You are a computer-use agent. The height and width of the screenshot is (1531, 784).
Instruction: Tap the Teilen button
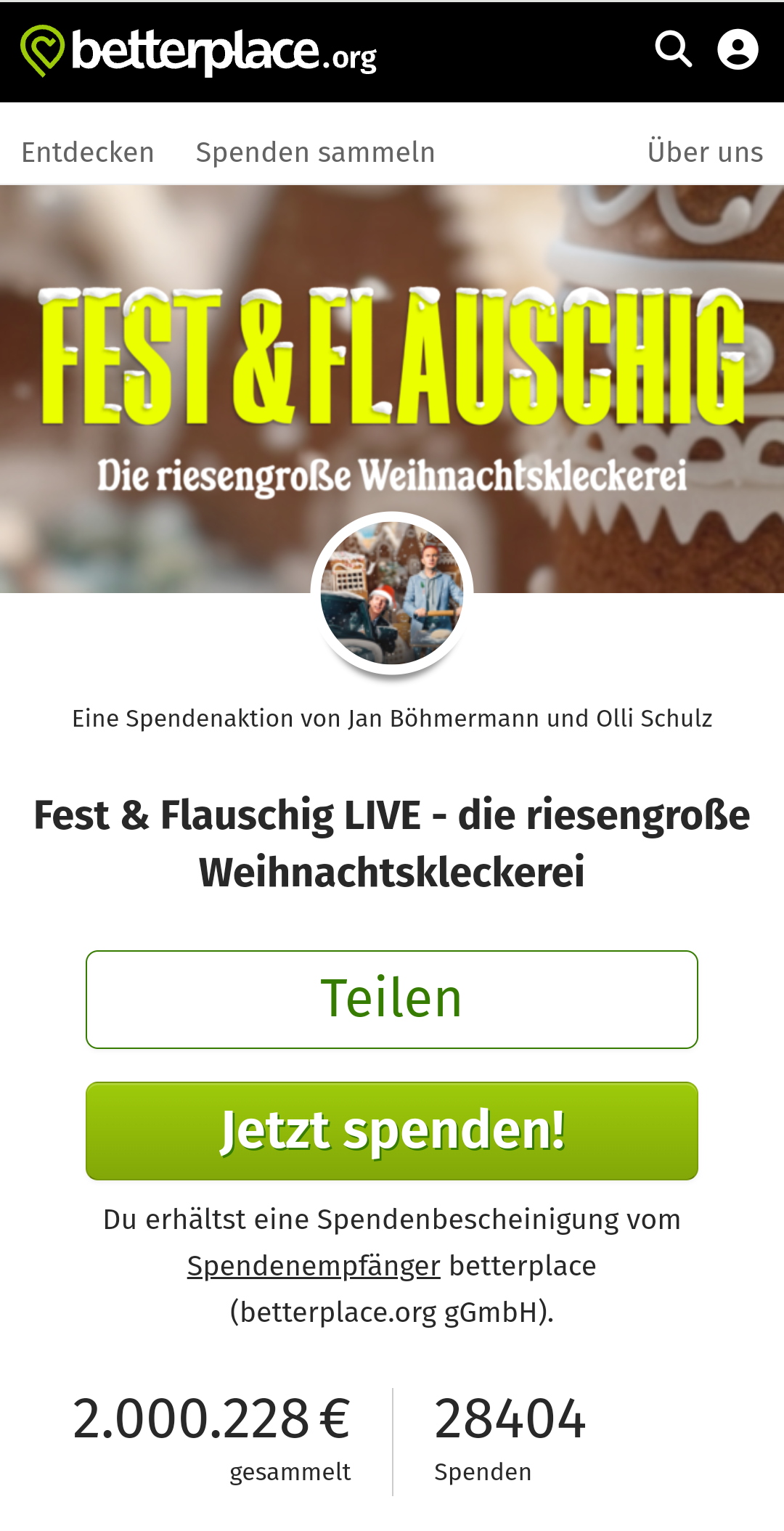point(392,1000)
